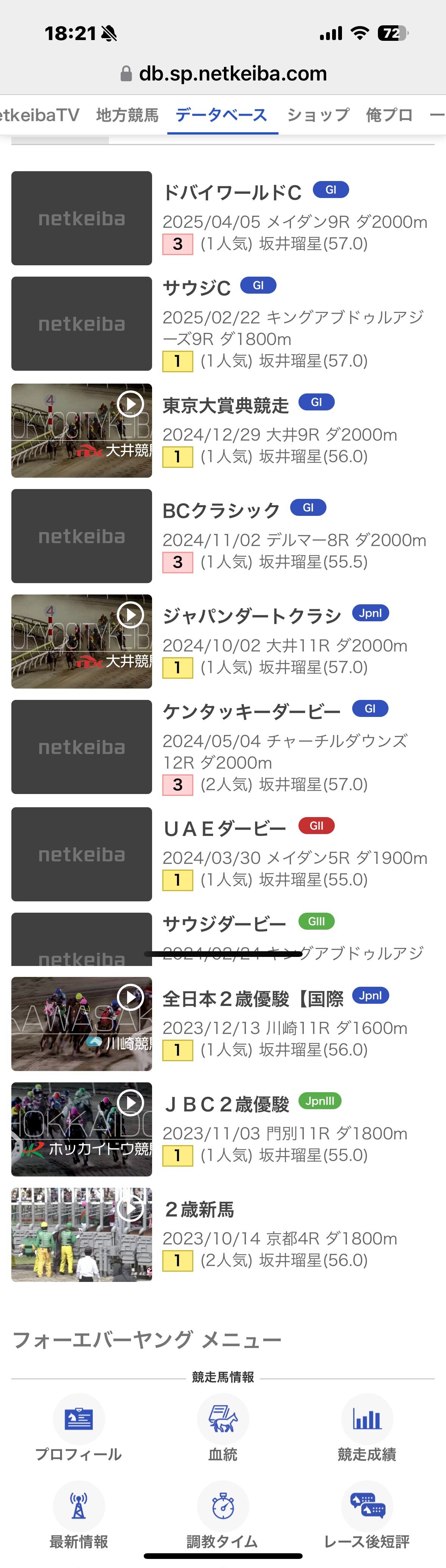Viewport: 446px width, 1568px height.
Task: Open the BCクラシック race entry
Action: pyautogui.click(x=221, y=511)
